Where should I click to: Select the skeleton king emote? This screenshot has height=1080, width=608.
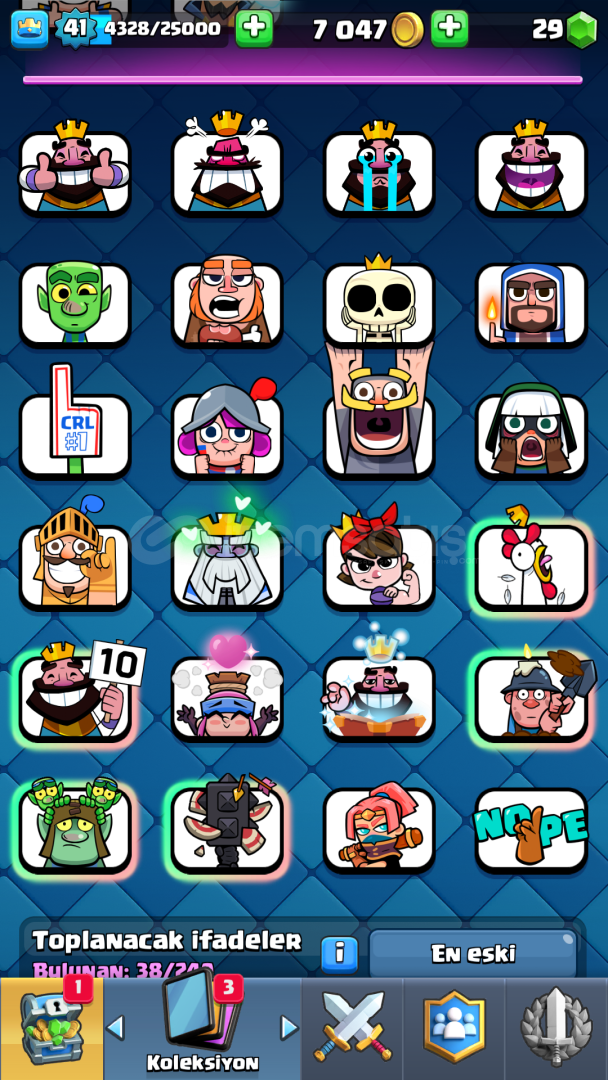click(379, 302)
